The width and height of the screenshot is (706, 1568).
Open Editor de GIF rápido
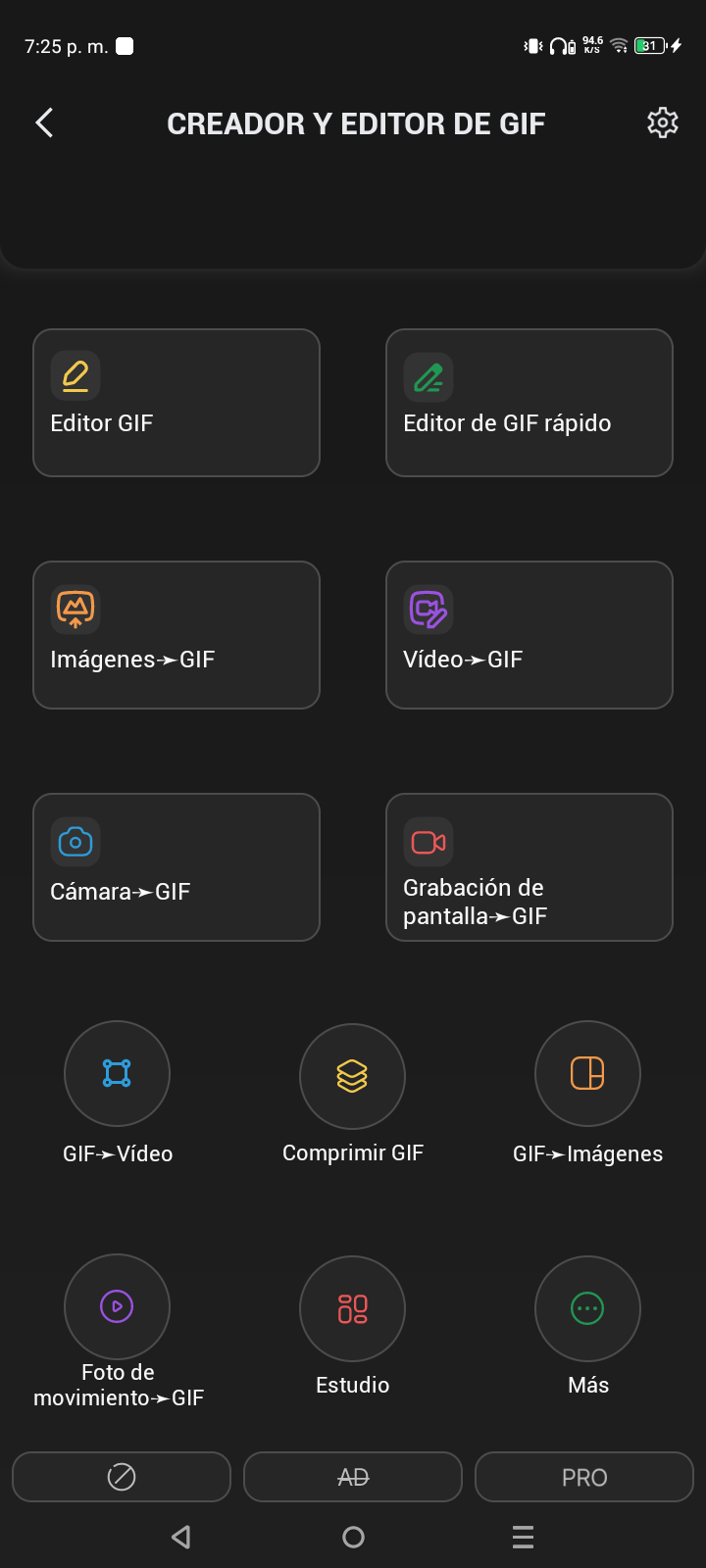(x=529, y=403)
